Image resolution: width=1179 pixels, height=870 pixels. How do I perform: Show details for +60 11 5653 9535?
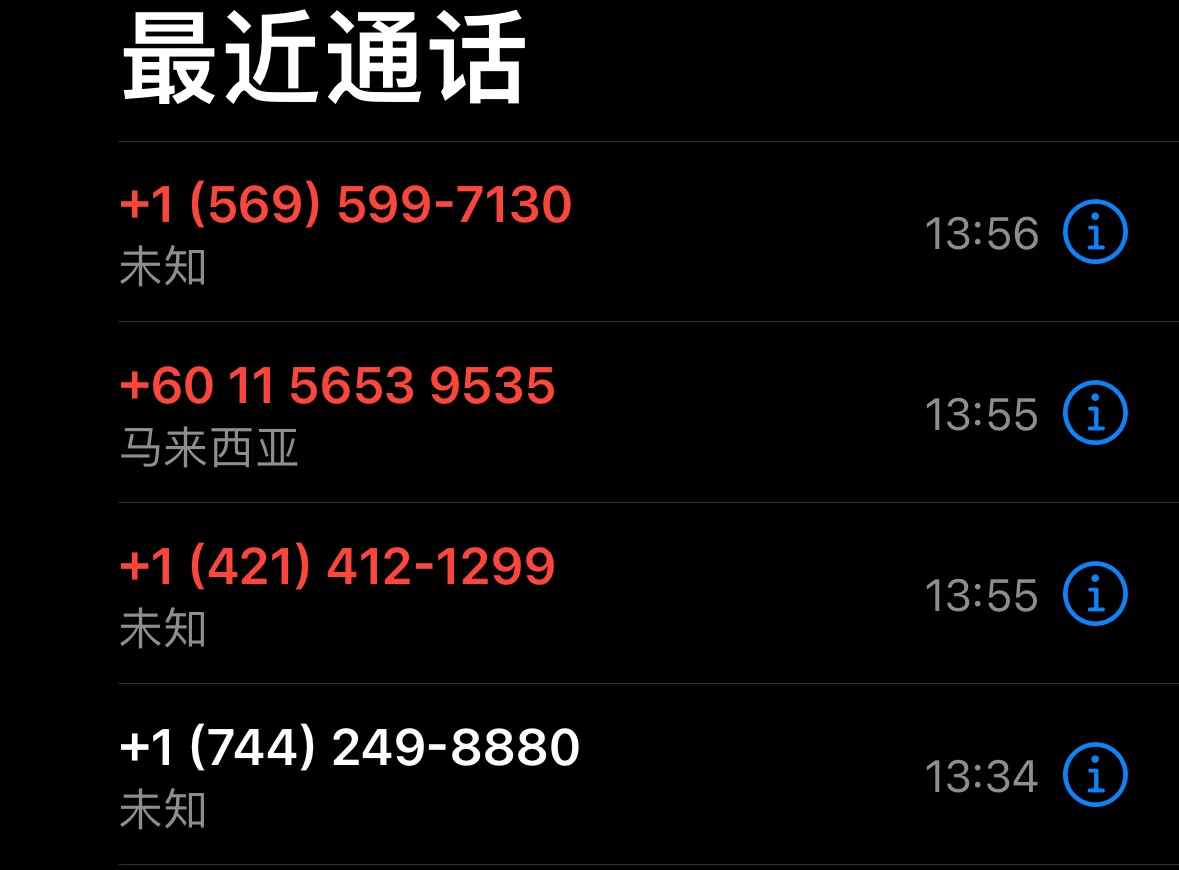coord(1094,413)
